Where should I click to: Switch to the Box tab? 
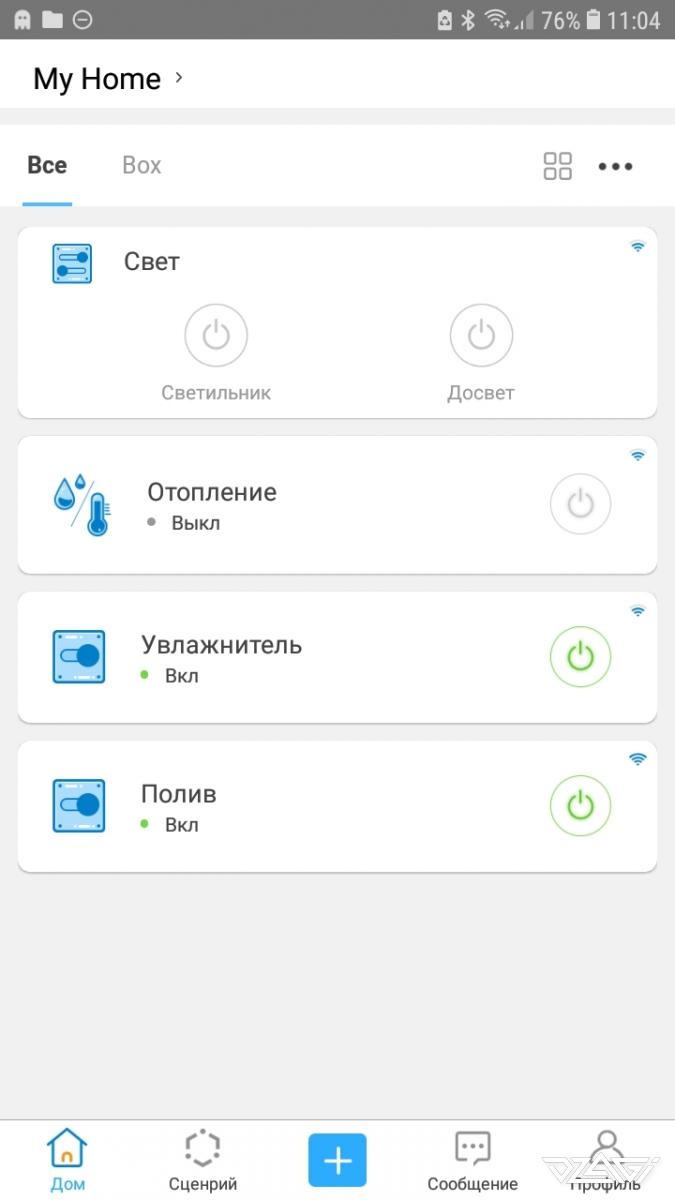tap(141, 165)
